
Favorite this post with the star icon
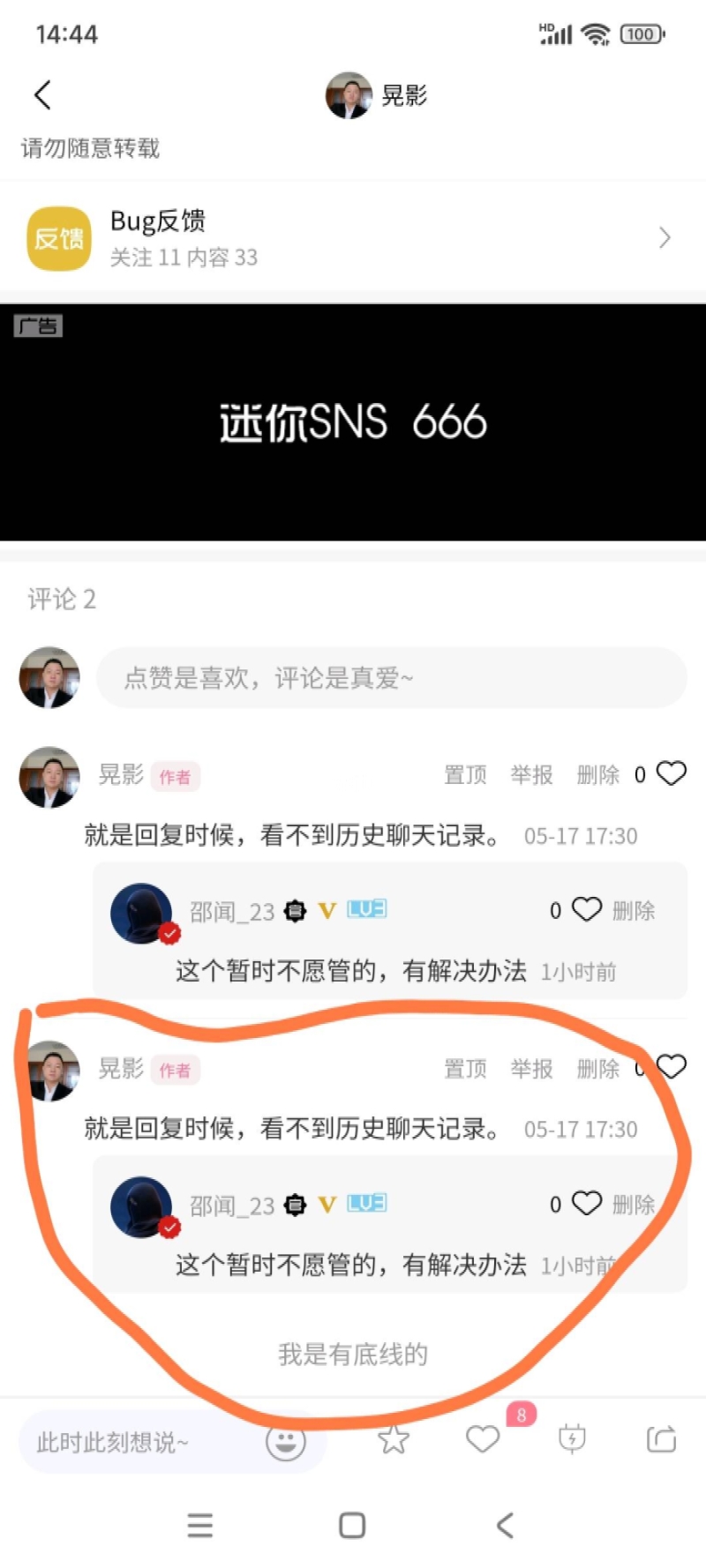pos(394,1439)
